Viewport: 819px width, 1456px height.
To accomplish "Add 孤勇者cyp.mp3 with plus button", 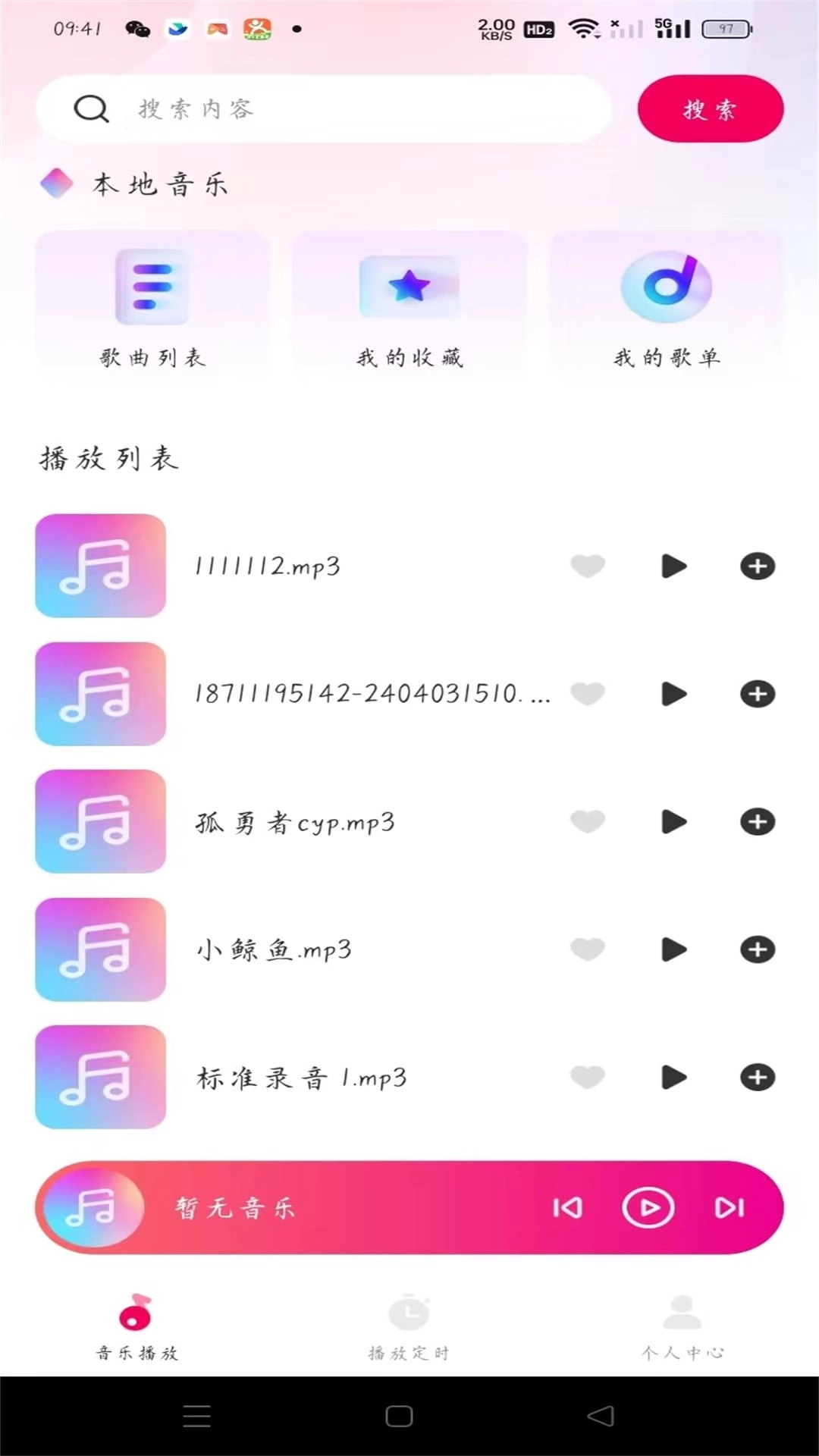I will tap(757, 824).
